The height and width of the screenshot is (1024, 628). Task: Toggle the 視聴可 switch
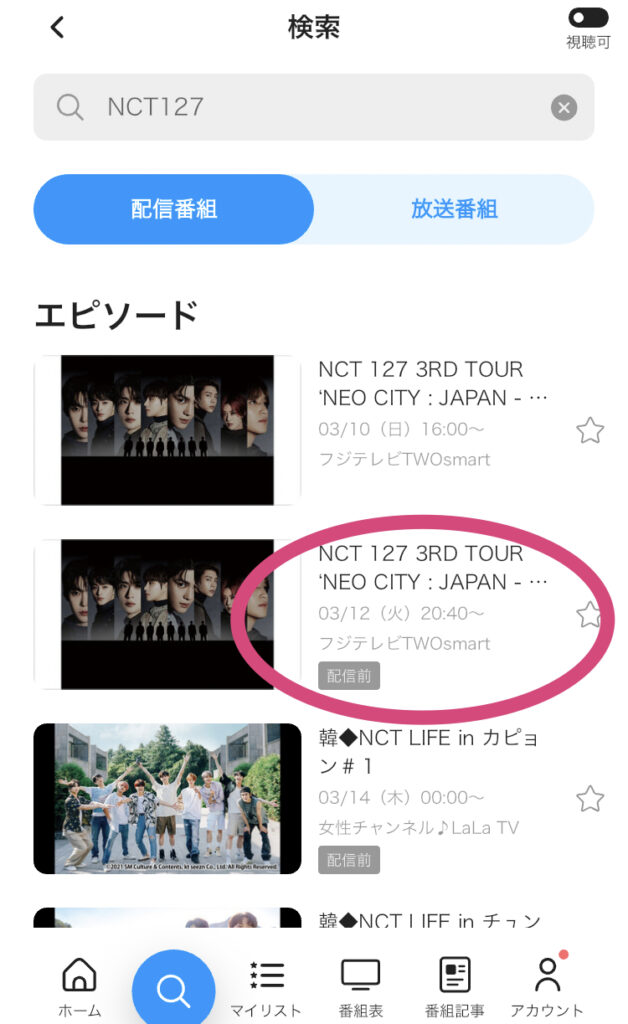point(587,18)
